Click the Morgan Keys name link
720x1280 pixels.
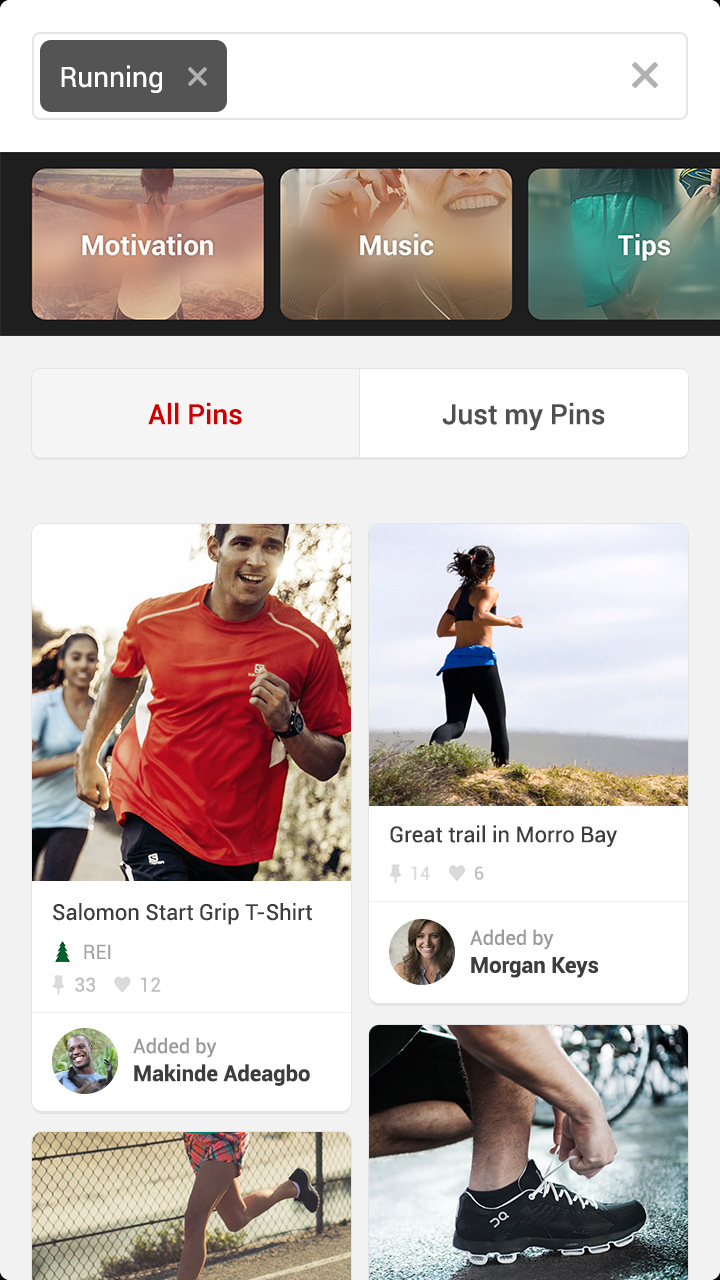[534, 965]
